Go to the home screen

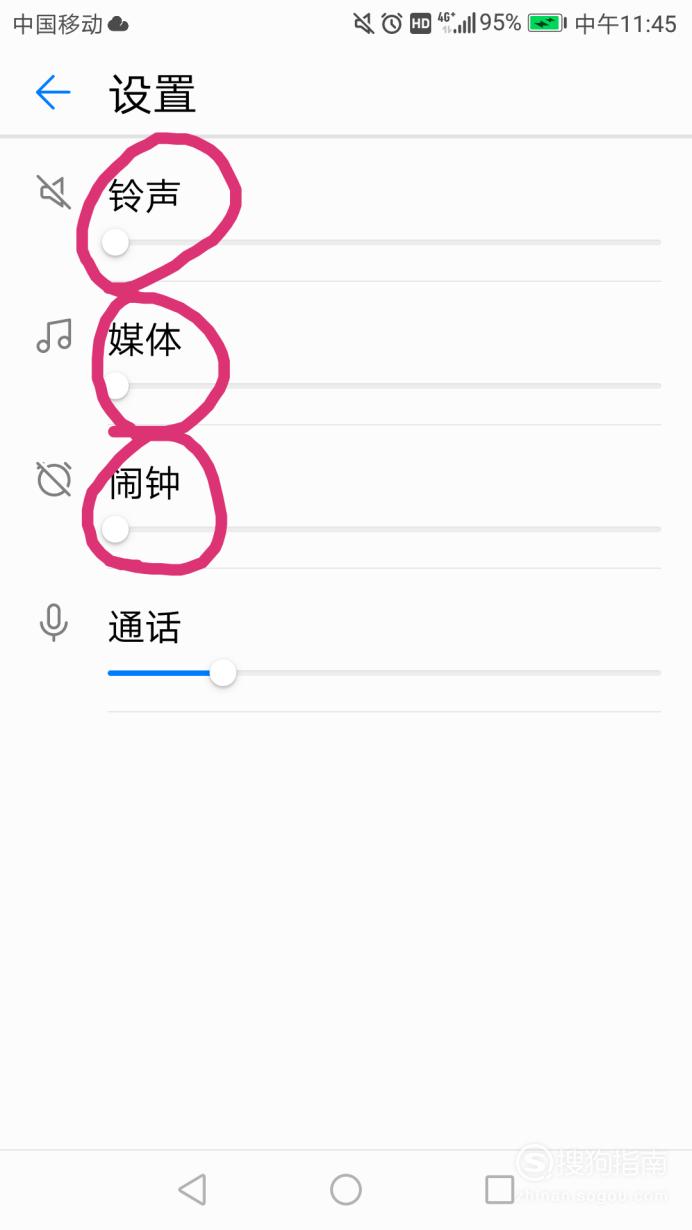(346, 1189)
